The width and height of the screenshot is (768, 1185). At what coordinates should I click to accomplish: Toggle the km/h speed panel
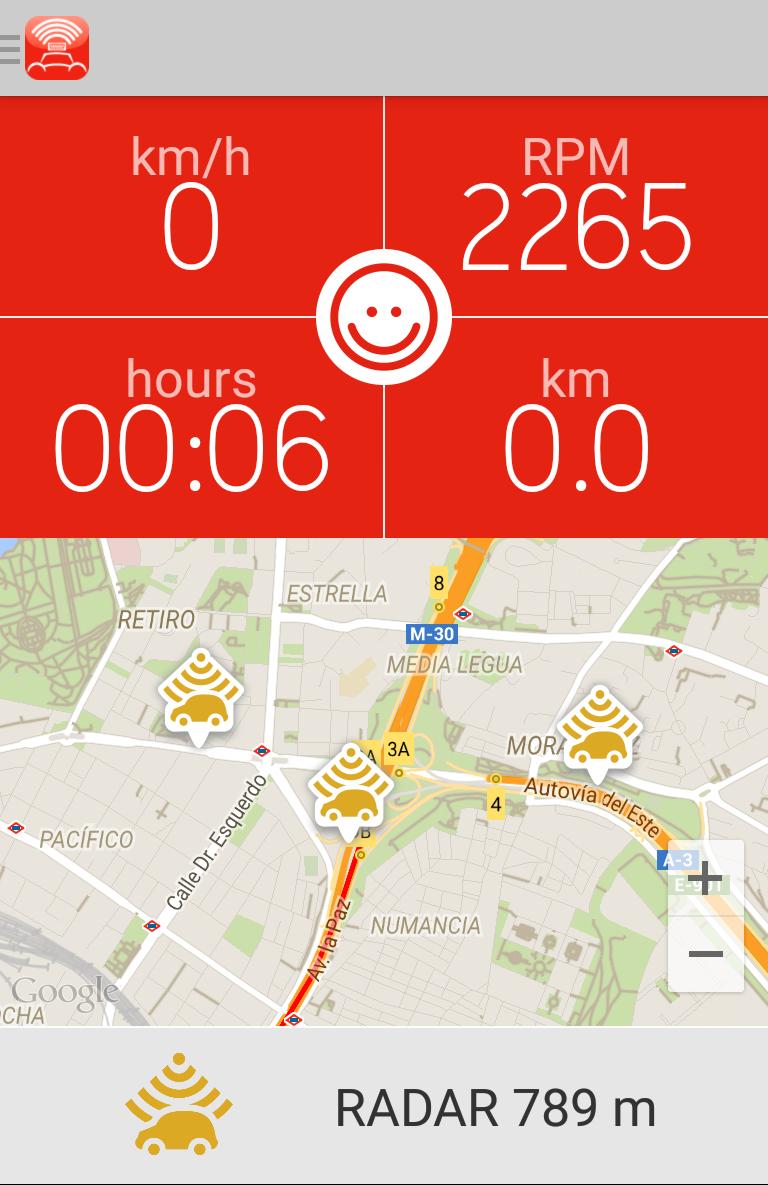[190, 200]
